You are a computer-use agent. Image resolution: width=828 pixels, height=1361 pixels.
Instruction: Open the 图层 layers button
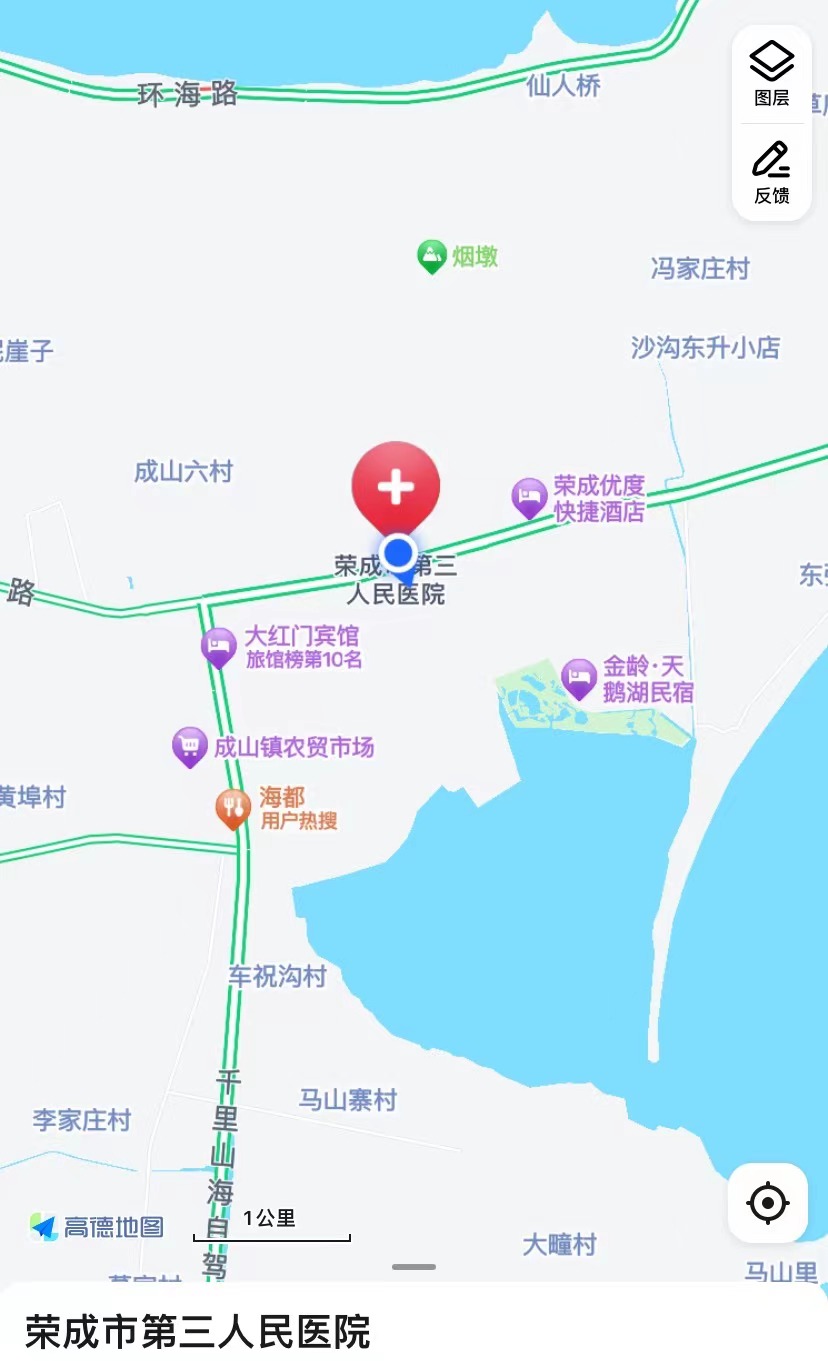coord(771,73)
